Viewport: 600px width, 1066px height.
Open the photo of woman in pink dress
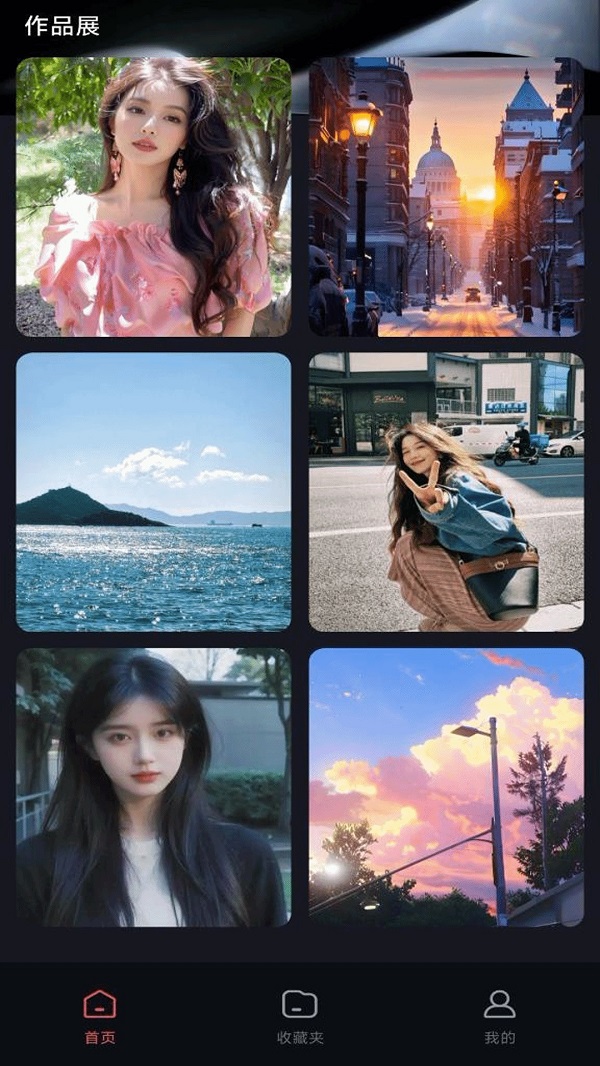(153, 197)
